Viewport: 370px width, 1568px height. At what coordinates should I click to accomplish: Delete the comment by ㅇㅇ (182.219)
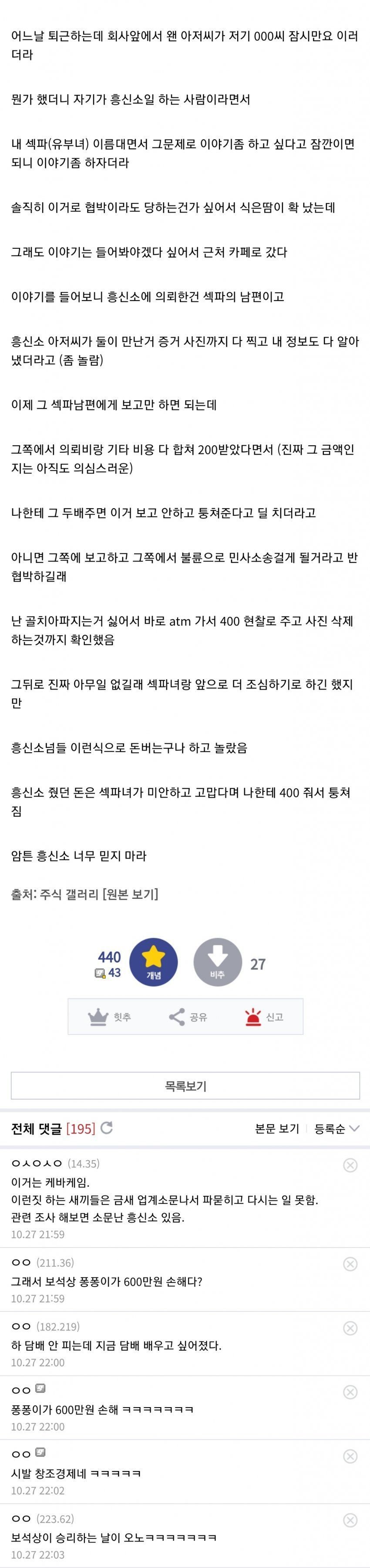350,1328
